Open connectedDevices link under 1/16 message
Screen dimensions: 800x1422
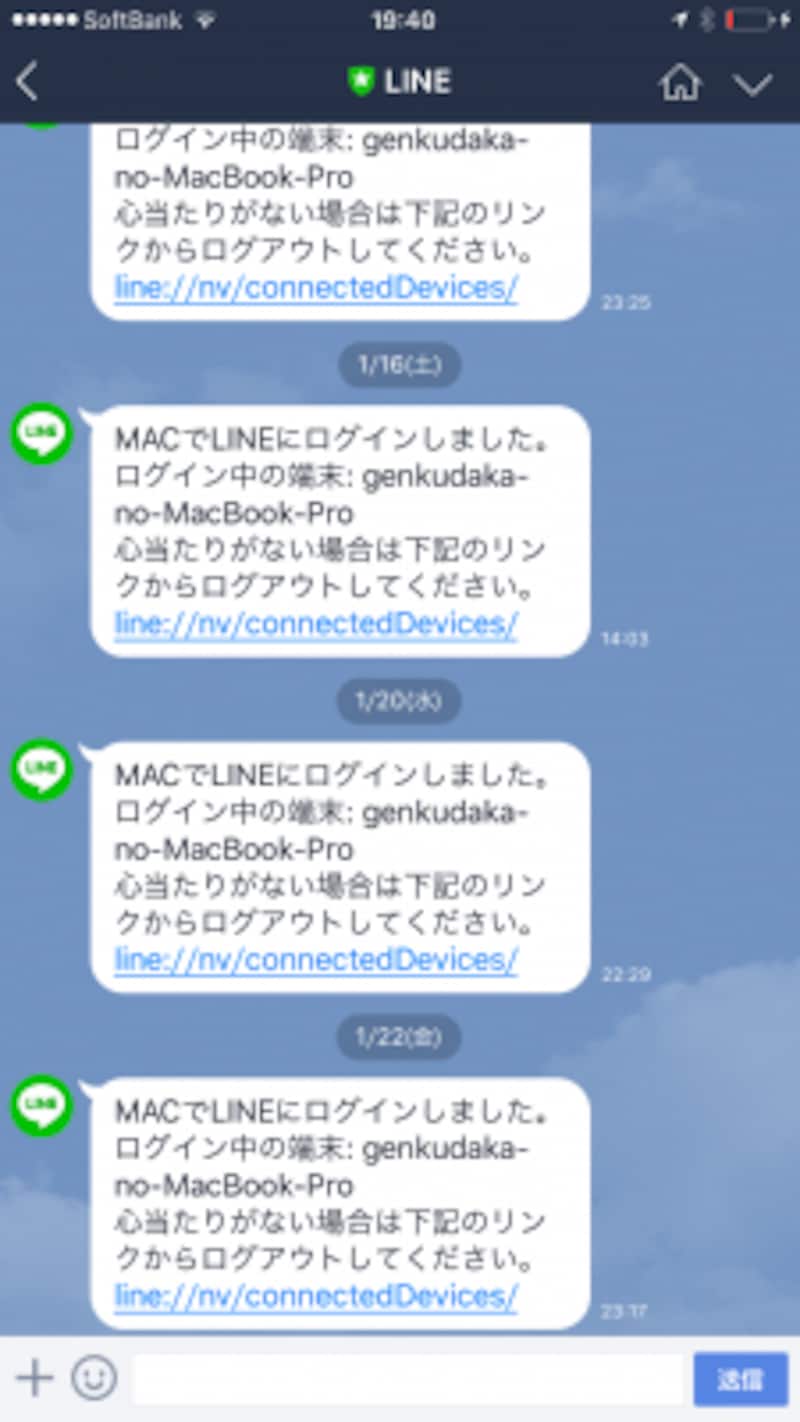pyautogui.click(x=316, y=624)
